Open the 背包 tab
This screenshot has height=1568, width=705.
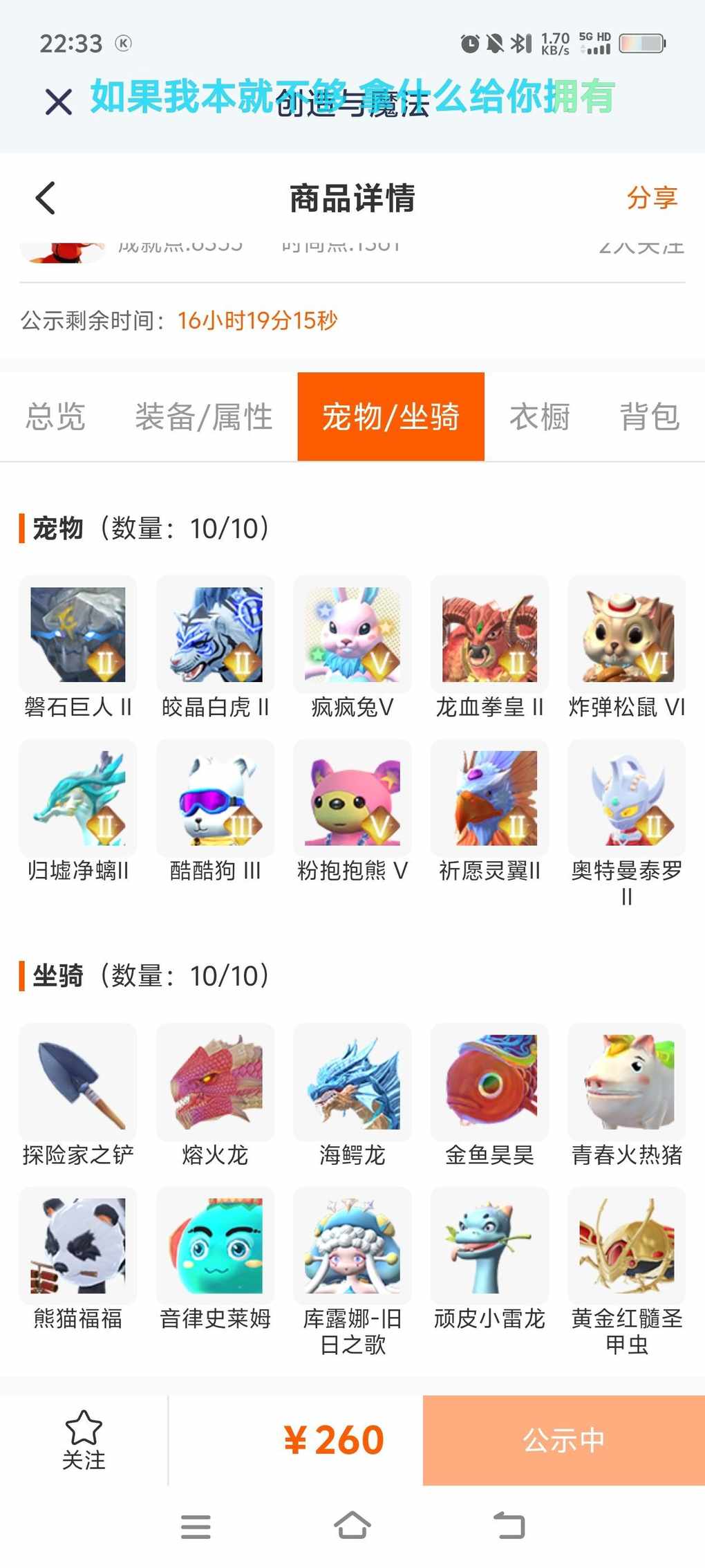tap(650, 417)
